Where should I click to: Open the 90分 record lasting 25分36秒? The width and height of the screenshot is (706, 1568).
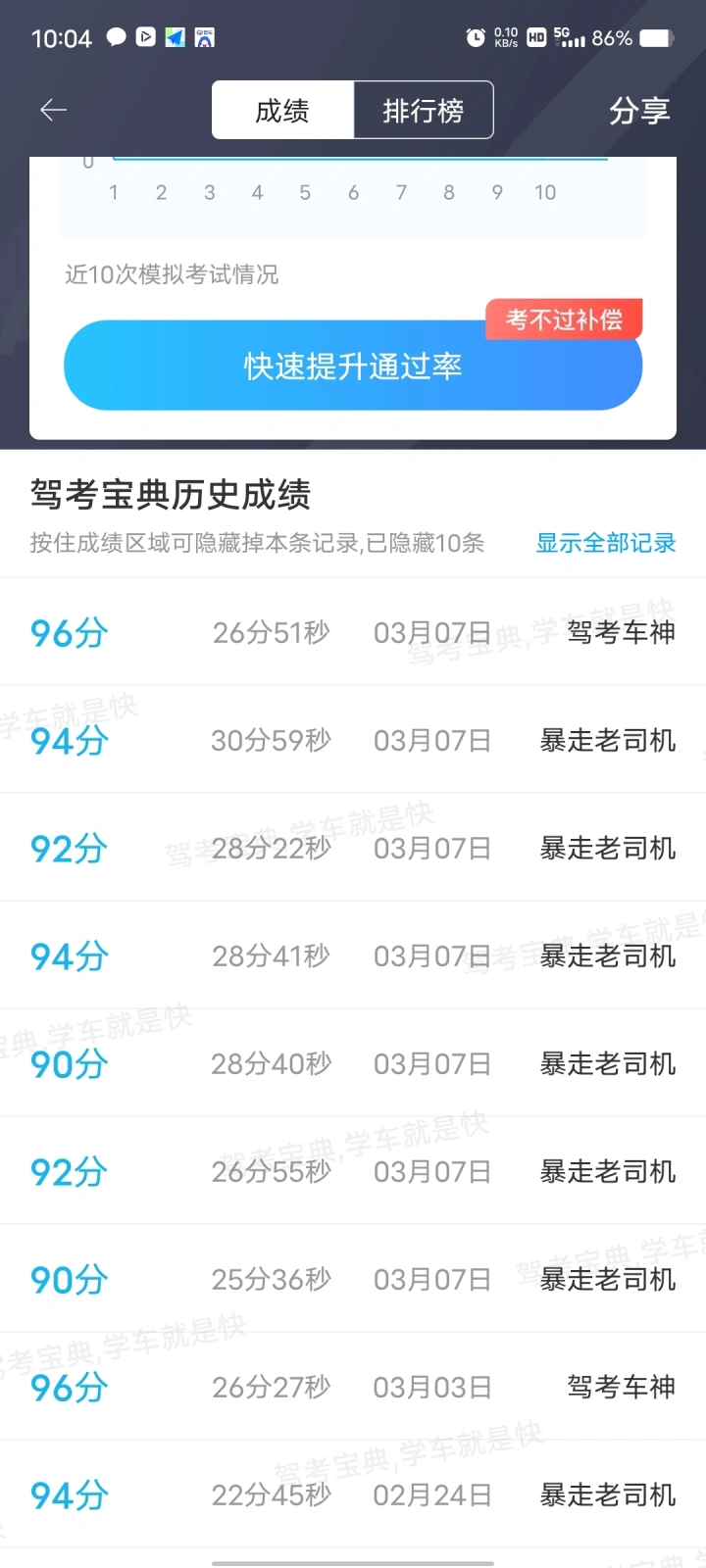coord(353,1279)
